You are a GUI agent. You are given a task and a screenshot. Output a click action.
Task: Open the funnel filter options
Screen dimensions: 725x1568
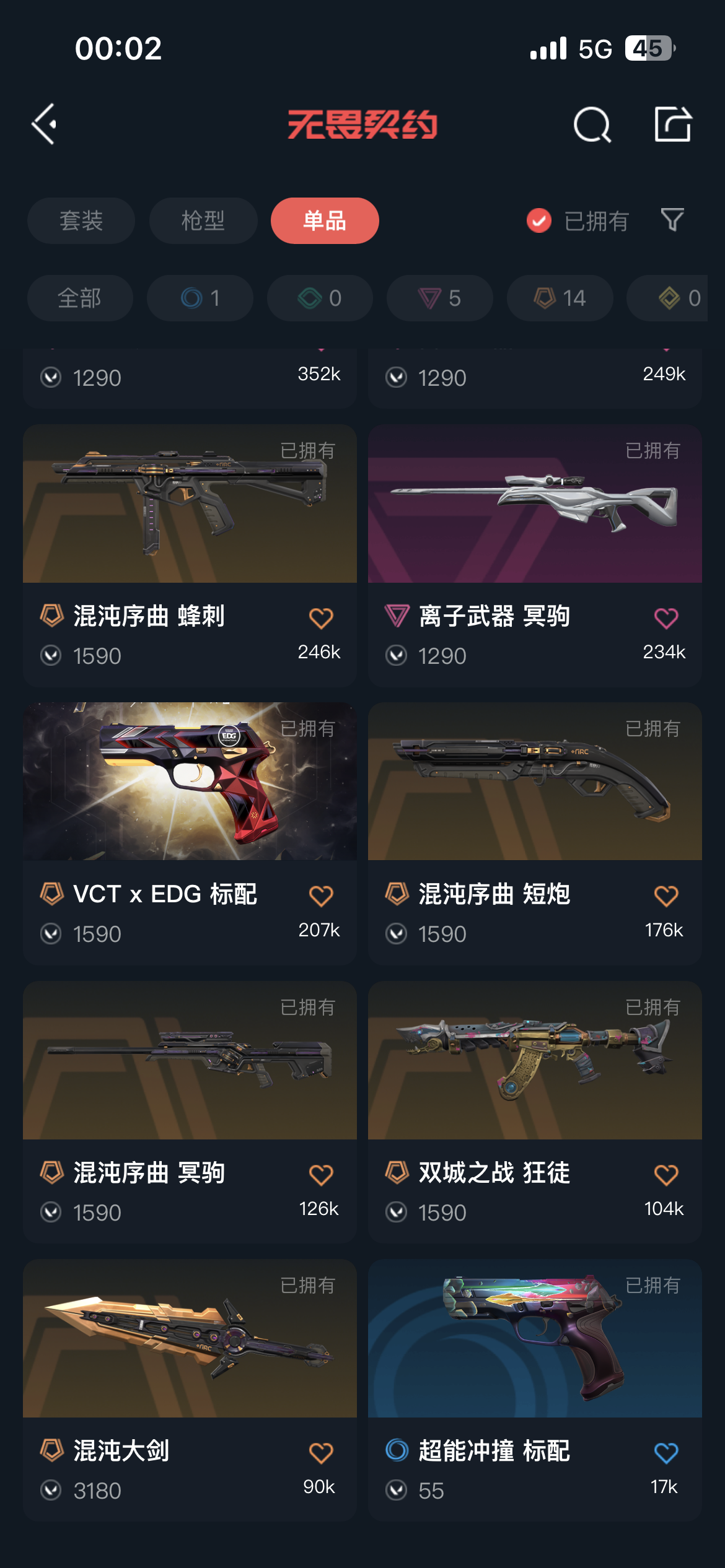pos(672,220)
